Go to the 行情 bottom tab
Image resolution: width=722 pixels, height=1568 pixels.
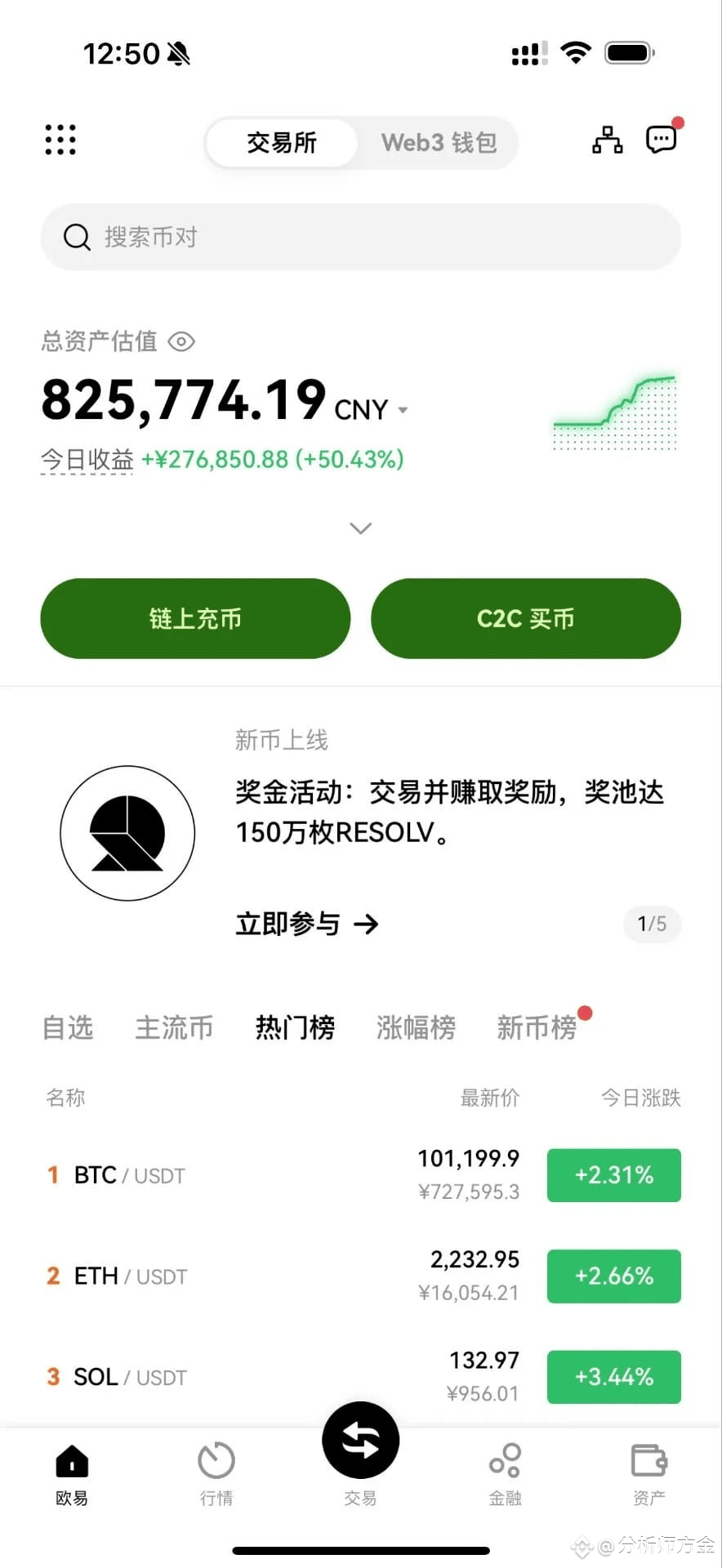216,1475
